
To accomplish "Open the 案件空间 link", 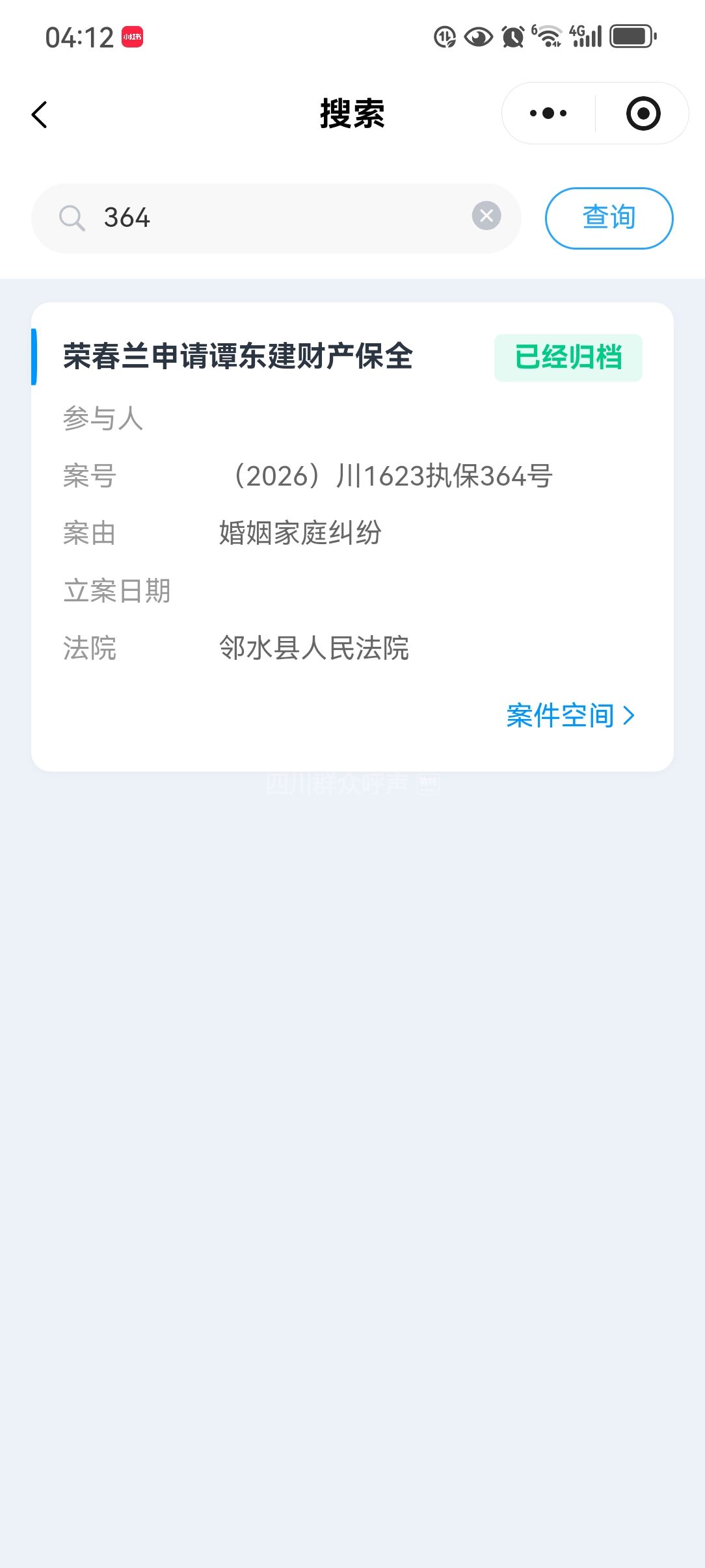I will [570, 715].
